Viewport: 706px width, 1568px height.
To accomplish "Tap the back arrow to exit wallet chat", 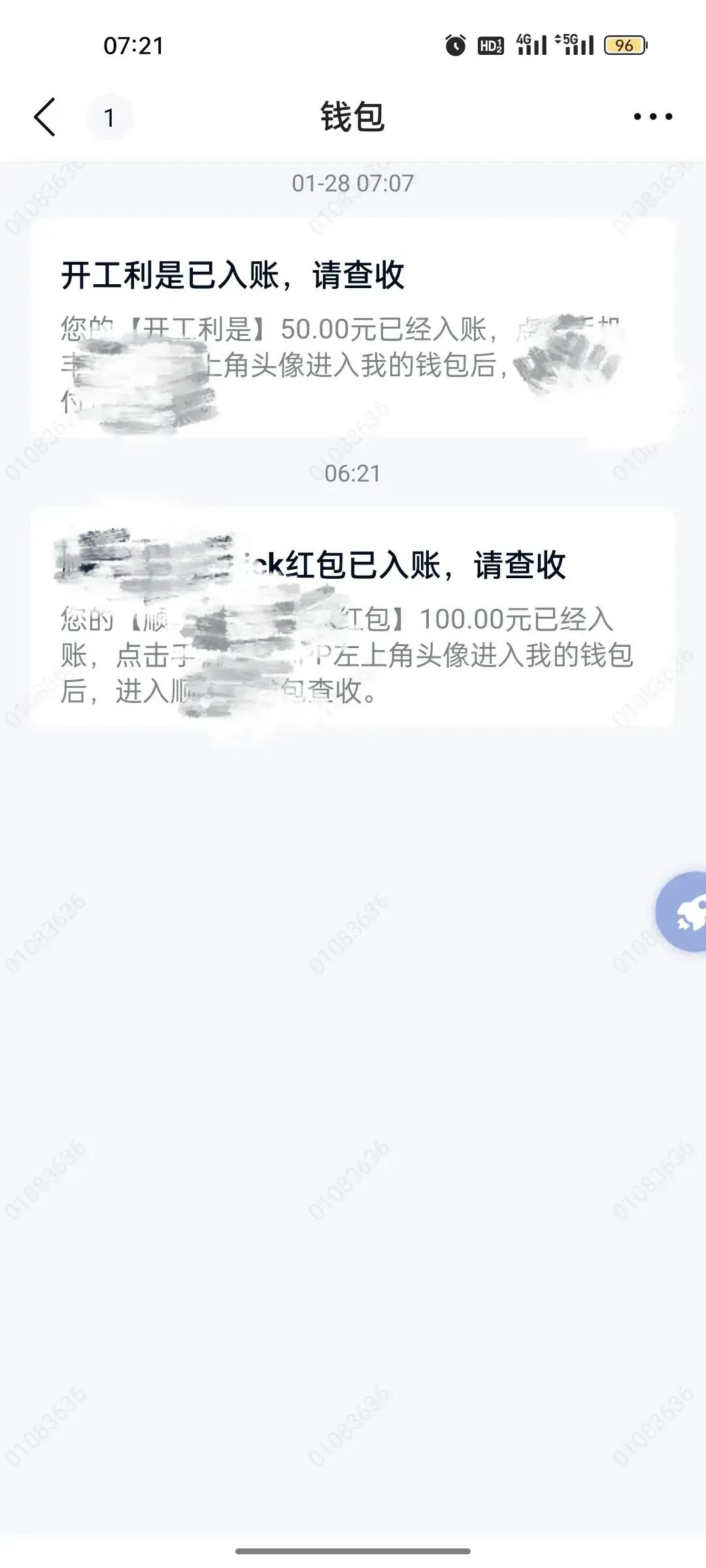I will [44, 116].
